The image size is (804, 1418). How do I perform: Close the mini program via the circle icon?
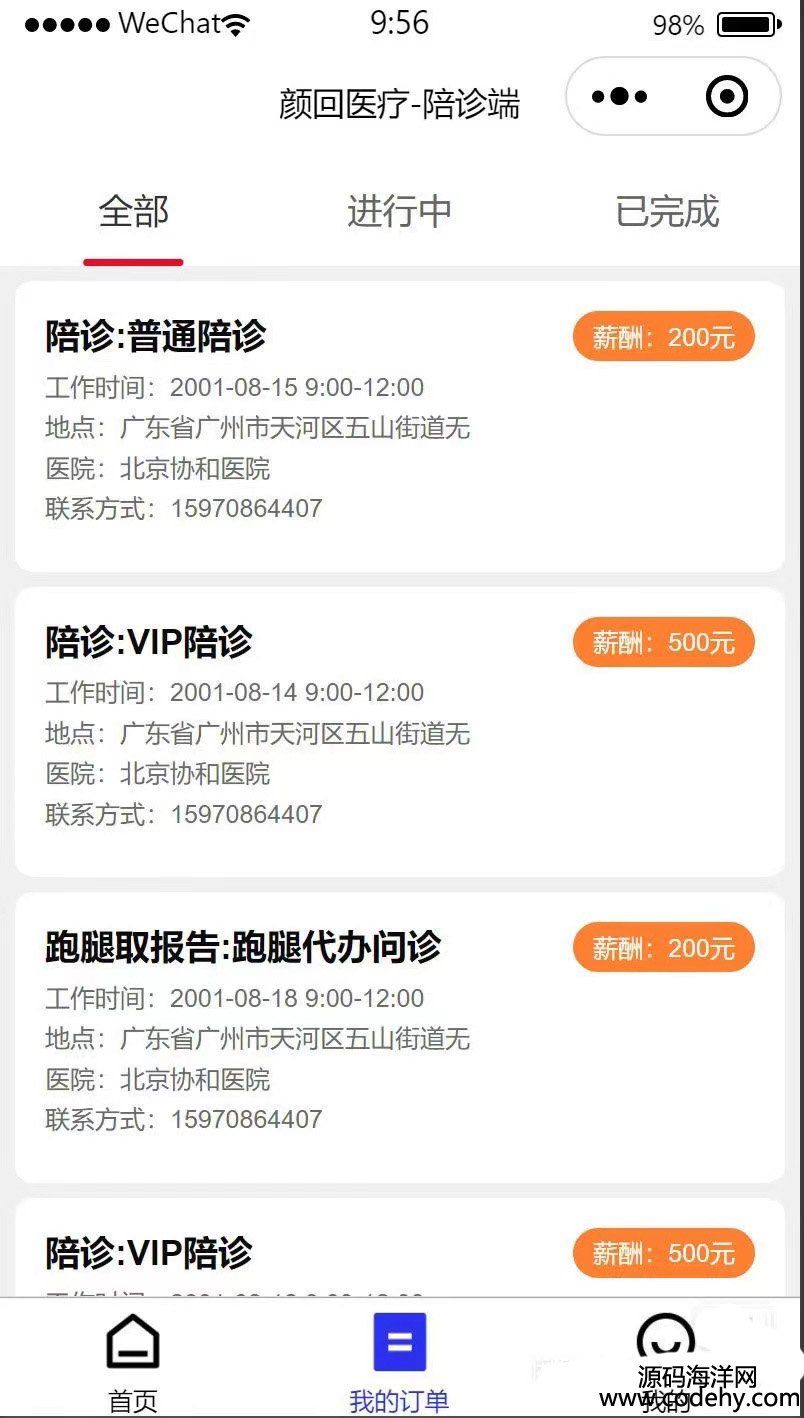(x=727, y=97)
